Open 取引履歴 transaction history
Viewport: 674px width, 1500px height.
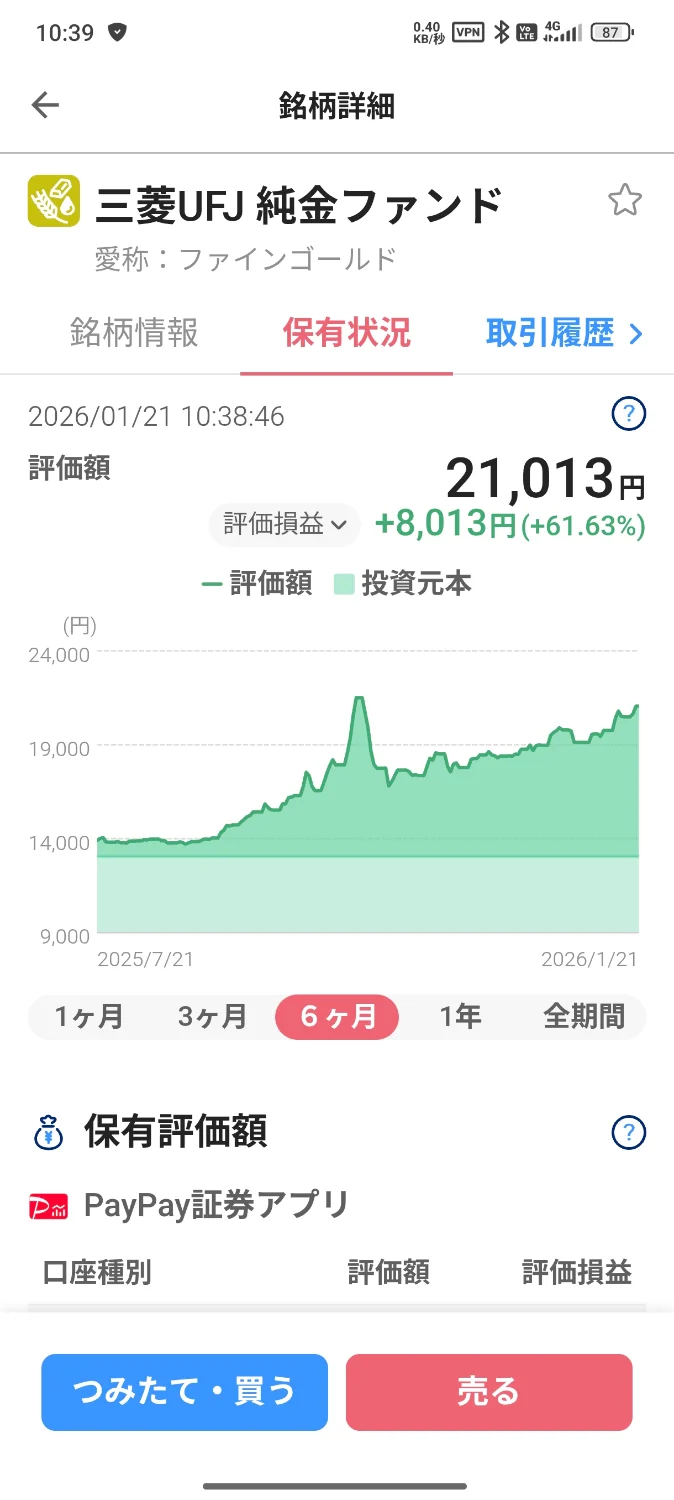pos(564,333)
